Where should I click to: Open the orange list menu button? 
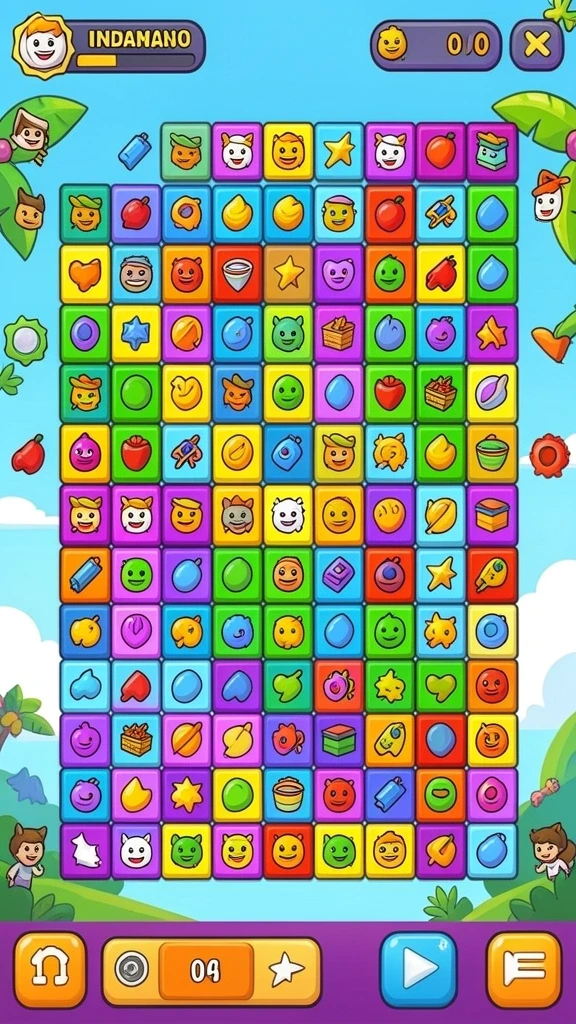click(524, 969)
